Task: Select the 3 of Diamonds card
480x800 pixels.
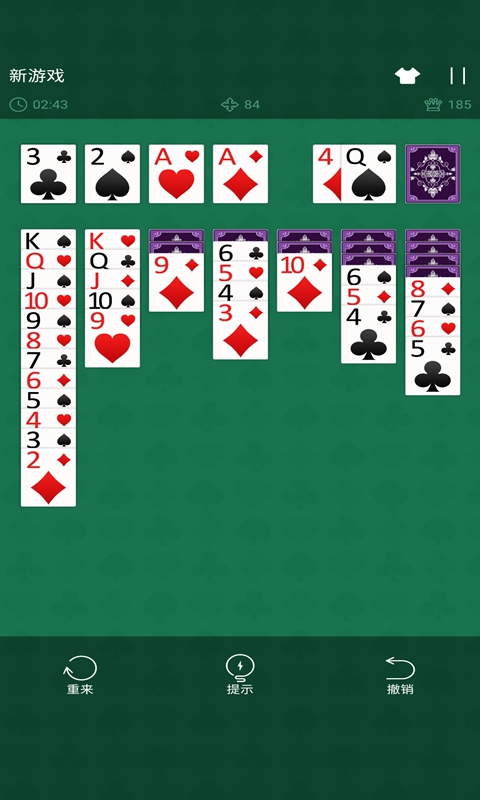Action: (240, 330)
